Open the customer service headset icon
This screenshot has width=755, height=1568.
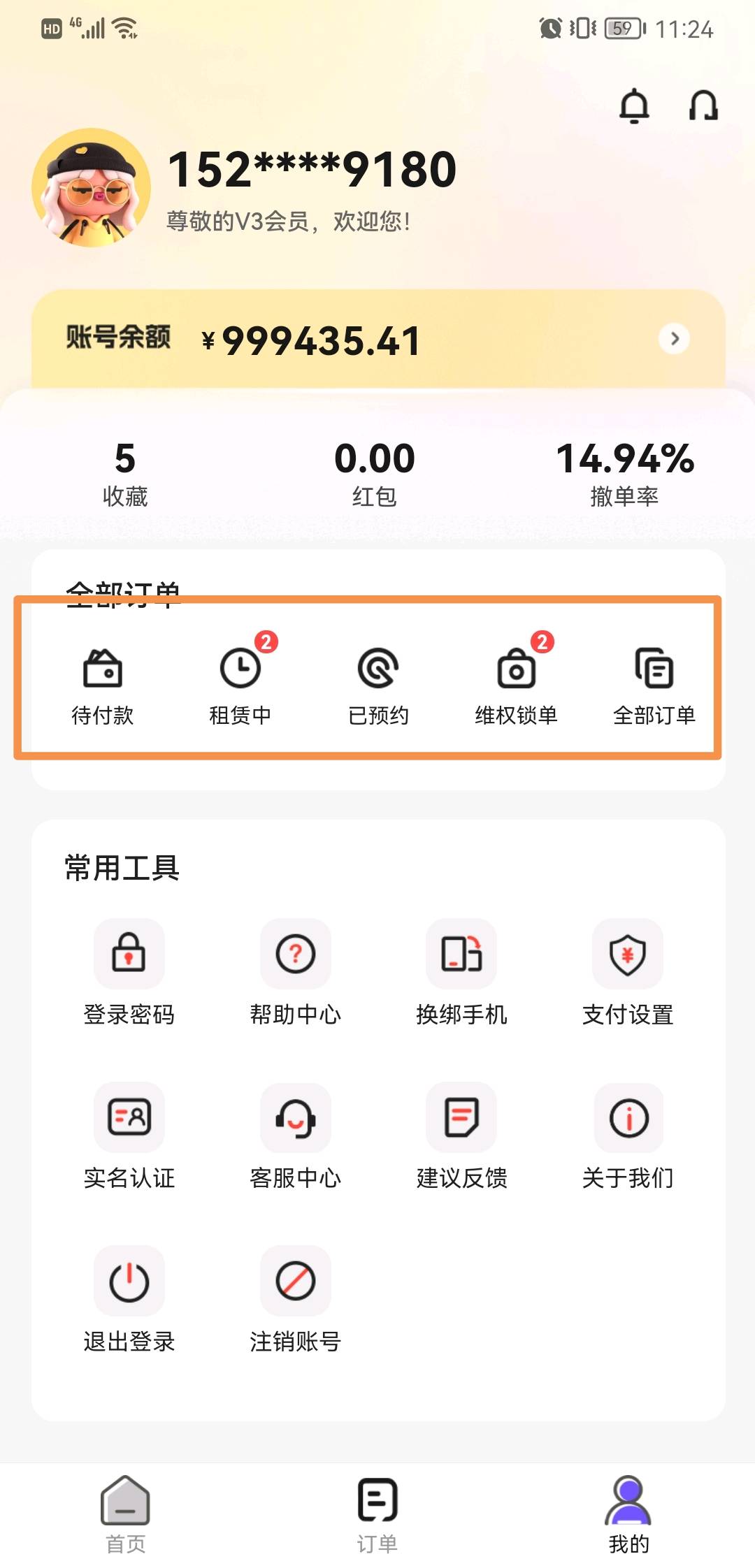[x=703, y=106]
